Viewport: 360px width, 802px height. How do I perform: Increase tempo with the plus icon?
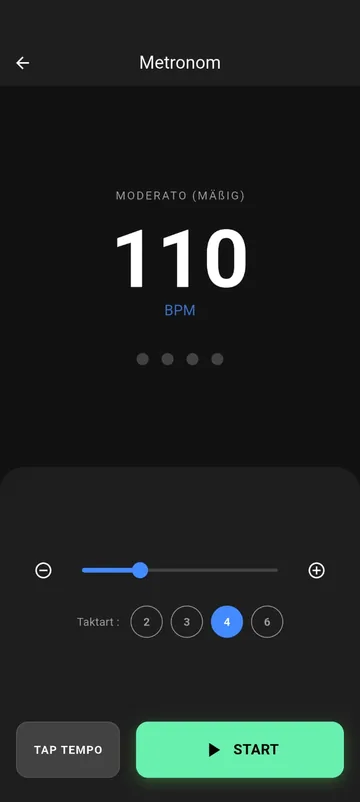[317, 570]
